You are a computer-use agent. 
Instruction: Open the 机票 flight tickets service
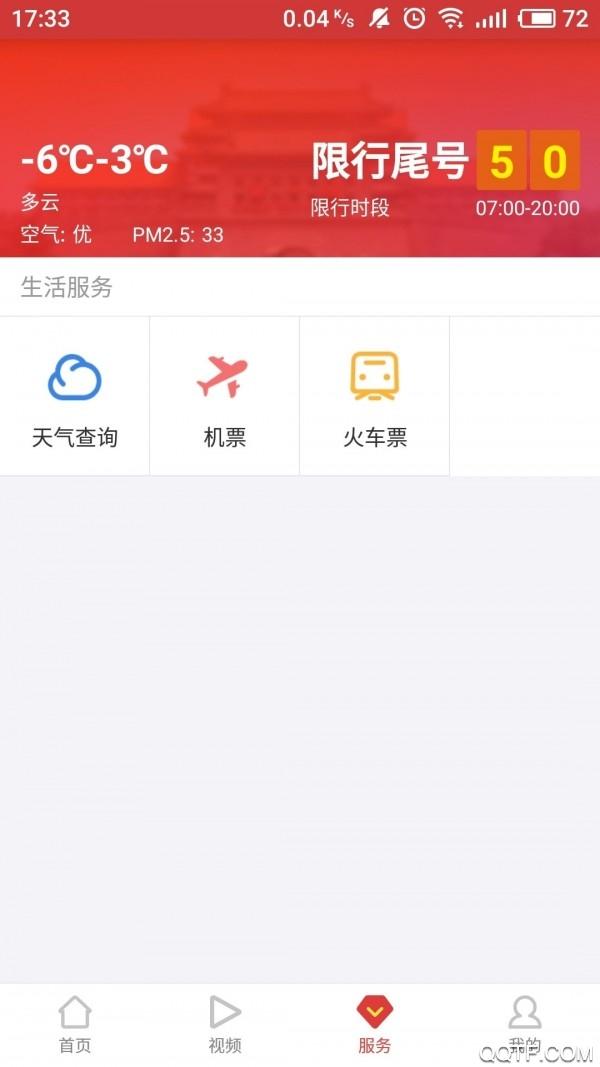[224, 397]
